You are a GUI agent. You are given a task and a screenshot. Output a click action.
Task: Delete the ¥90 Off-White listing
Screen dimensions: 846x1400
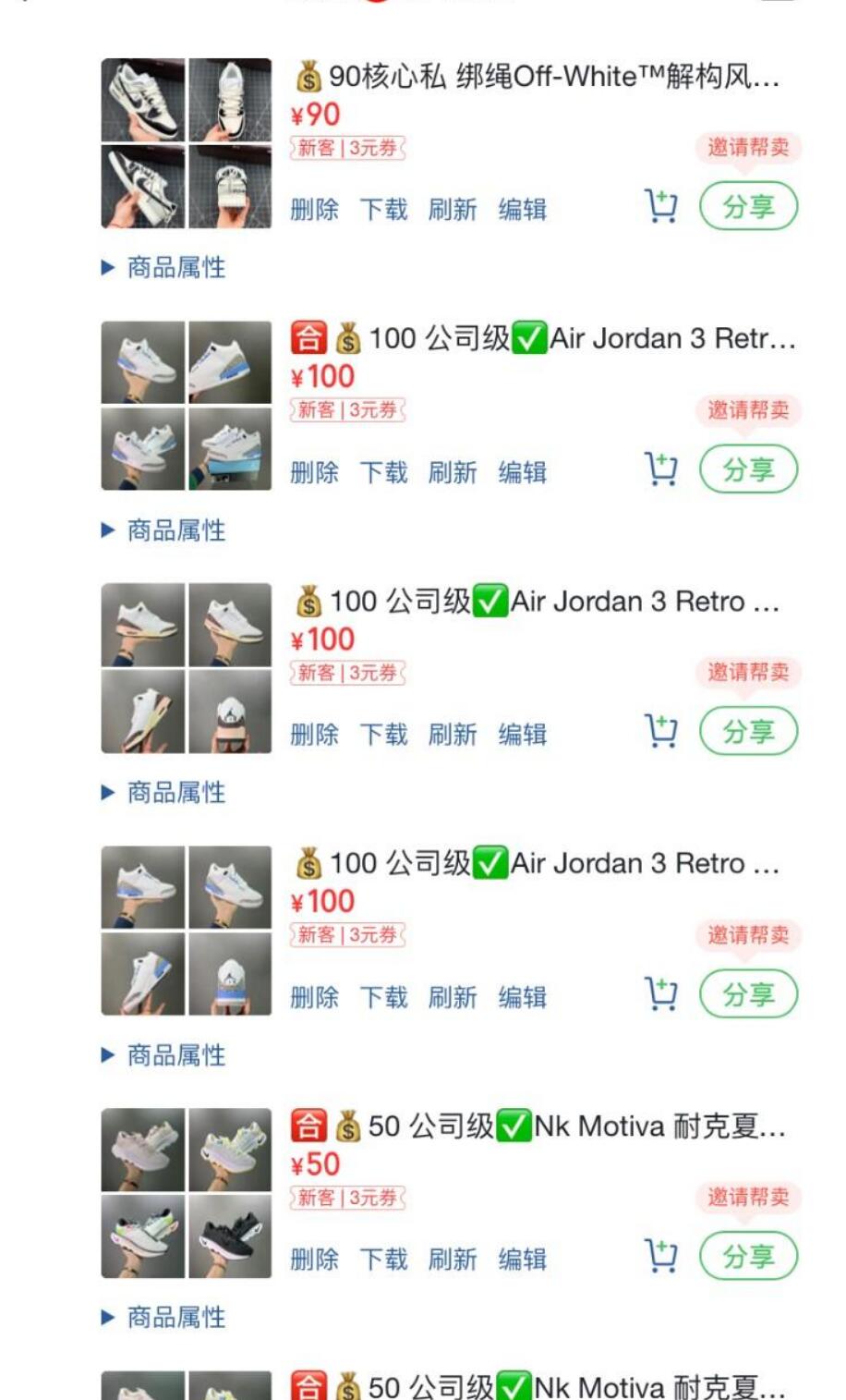[314, 210]
